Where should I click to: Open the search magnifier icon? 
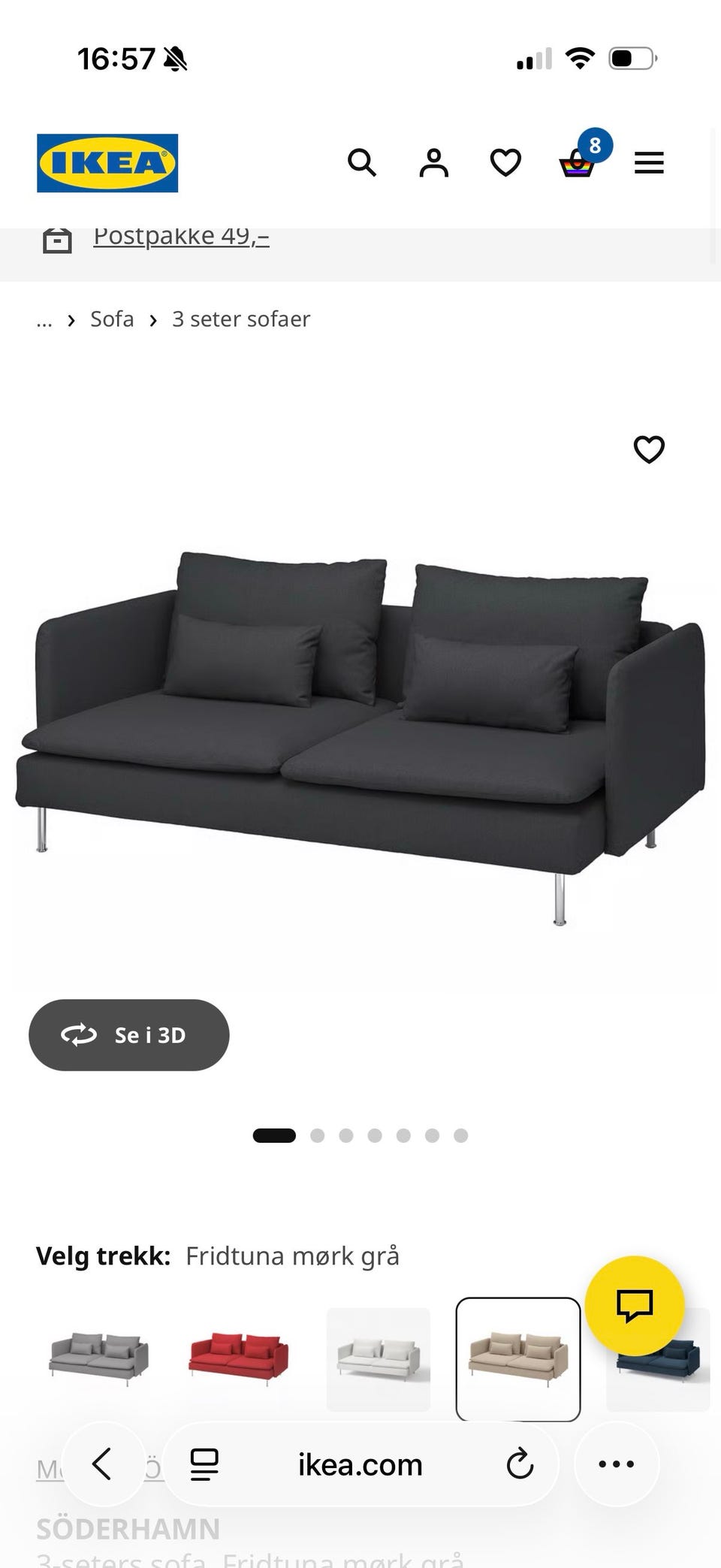point(362,162)
